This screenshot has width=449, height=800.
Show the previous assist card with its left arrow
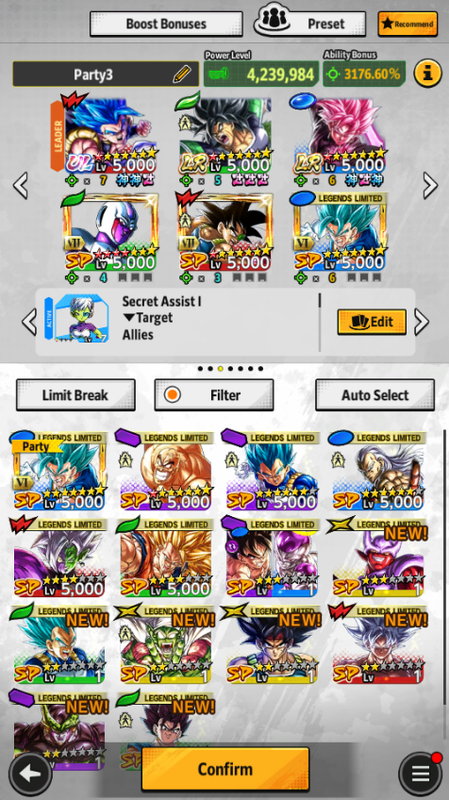pyautogui.click(x=29, y=322)
